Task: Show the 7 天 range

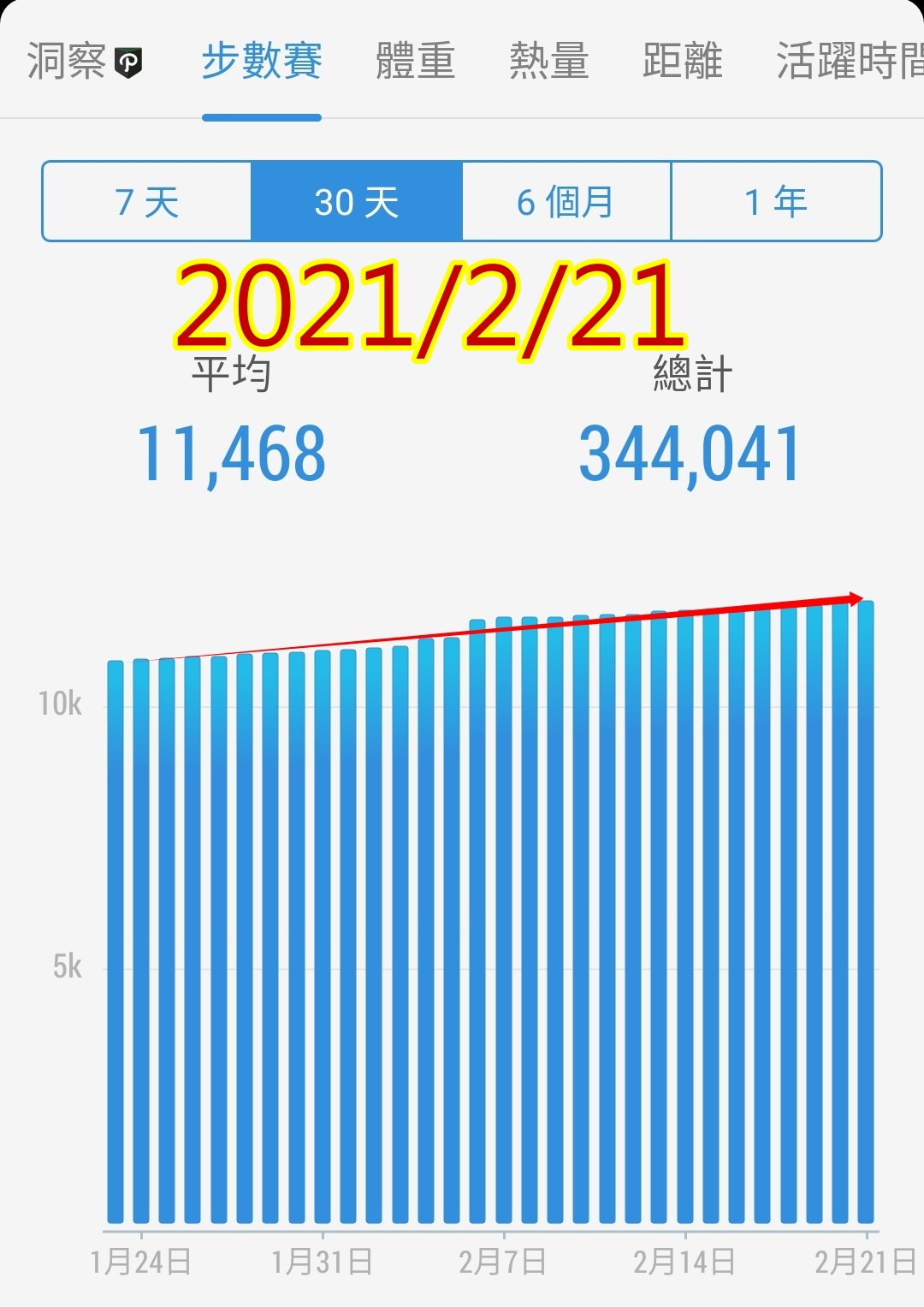Action: pyautogui.click(x=147, y=202)
